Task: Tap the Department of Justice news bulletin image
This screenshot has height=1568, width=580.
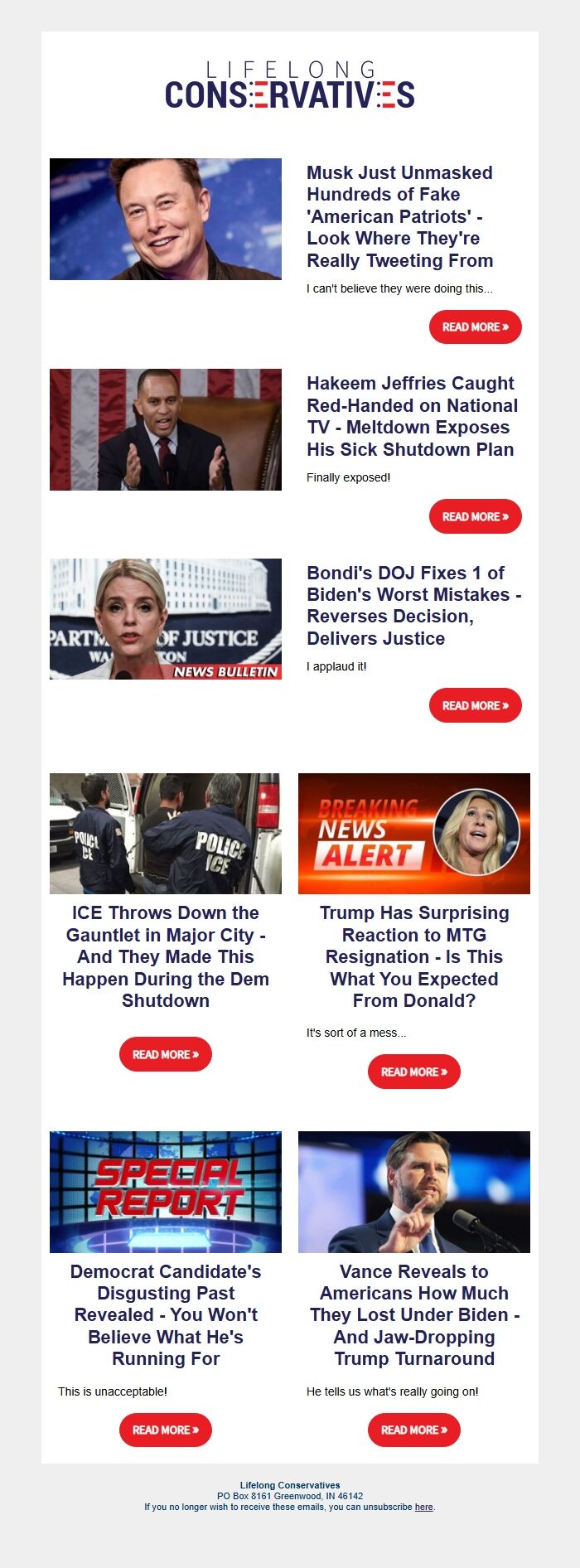Action: click(166, 618)
